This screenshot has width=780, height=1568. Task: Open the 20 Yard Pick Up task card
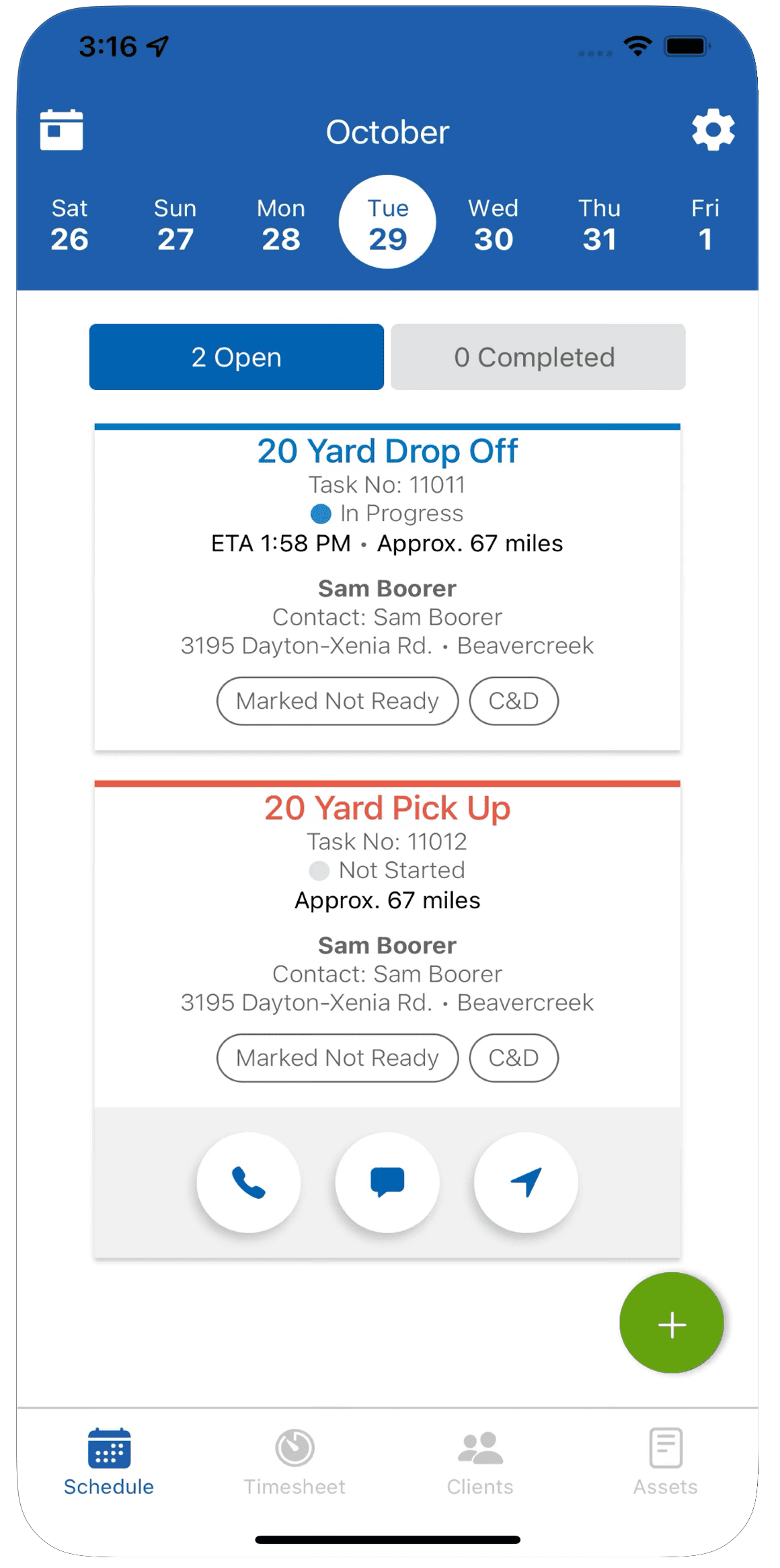(387, 808)
